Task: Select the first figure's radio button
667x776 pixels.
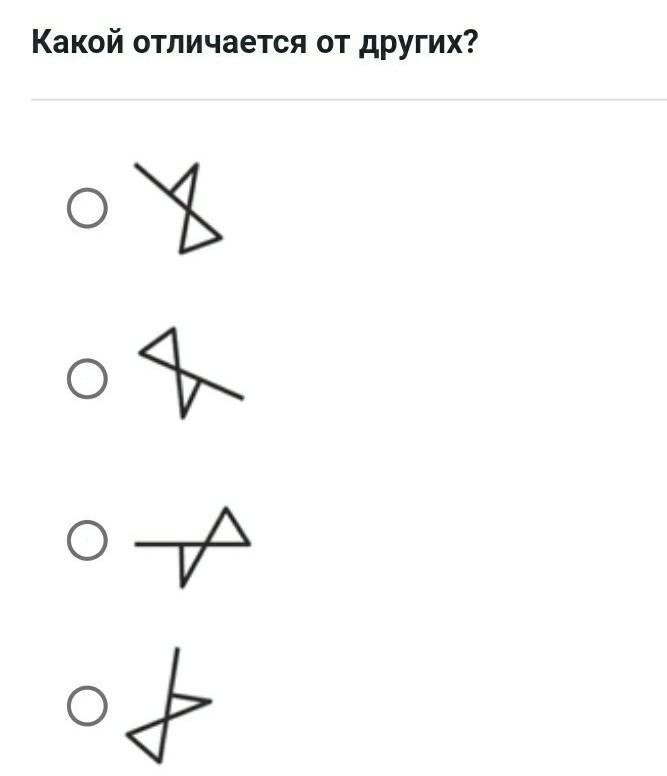Action: pyautogui.click(x=87, y=209)
